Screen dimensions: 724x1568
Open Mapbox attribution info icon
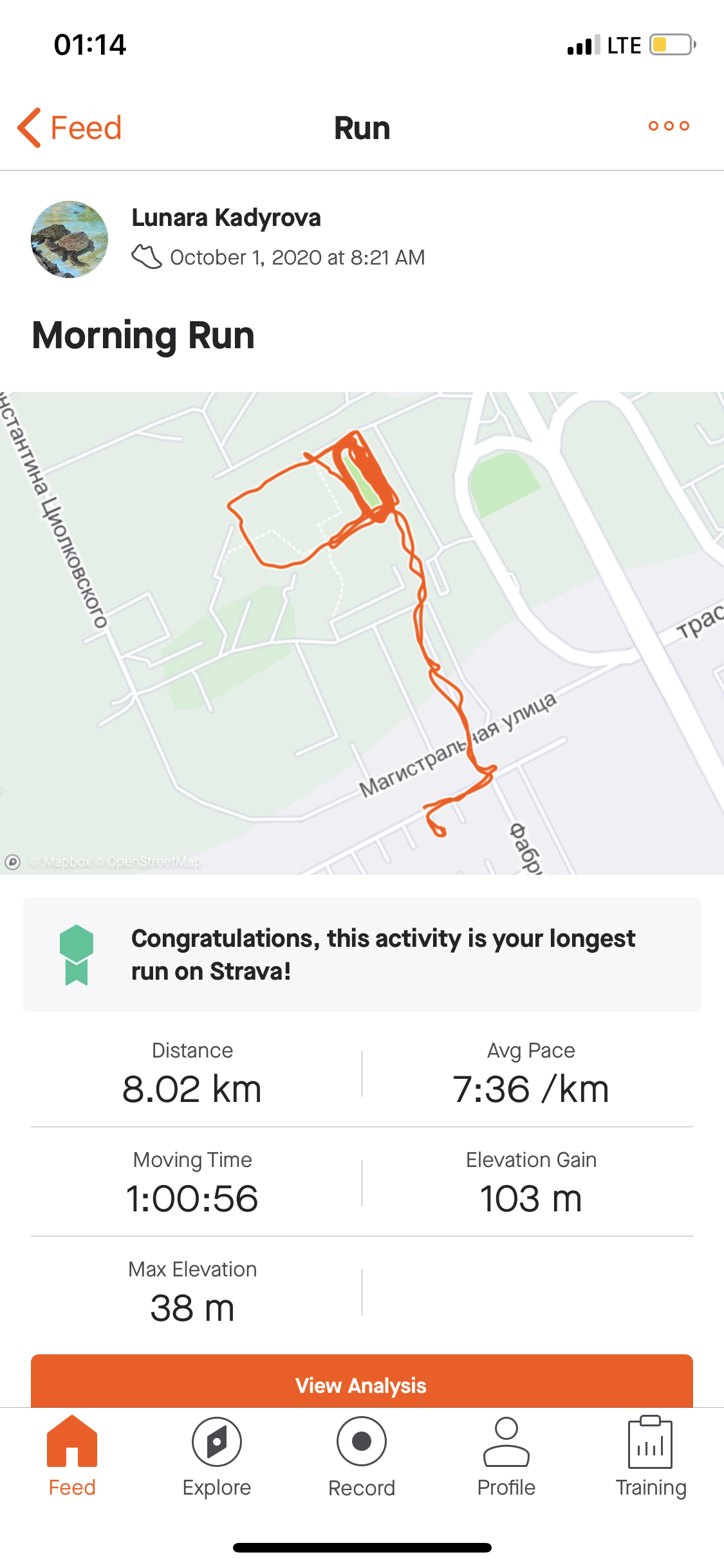pyautogui.click(x=13, y=862)
